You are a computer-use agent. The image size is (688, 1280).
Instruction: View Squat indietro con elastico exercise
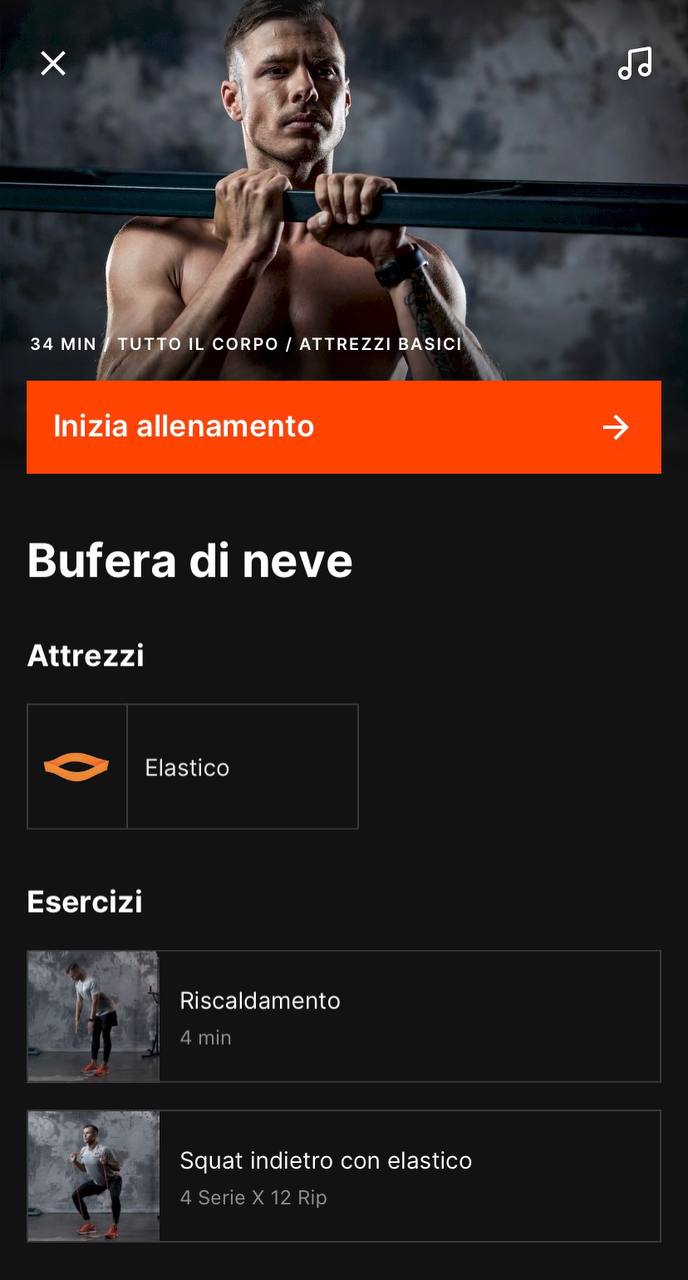343,1176
